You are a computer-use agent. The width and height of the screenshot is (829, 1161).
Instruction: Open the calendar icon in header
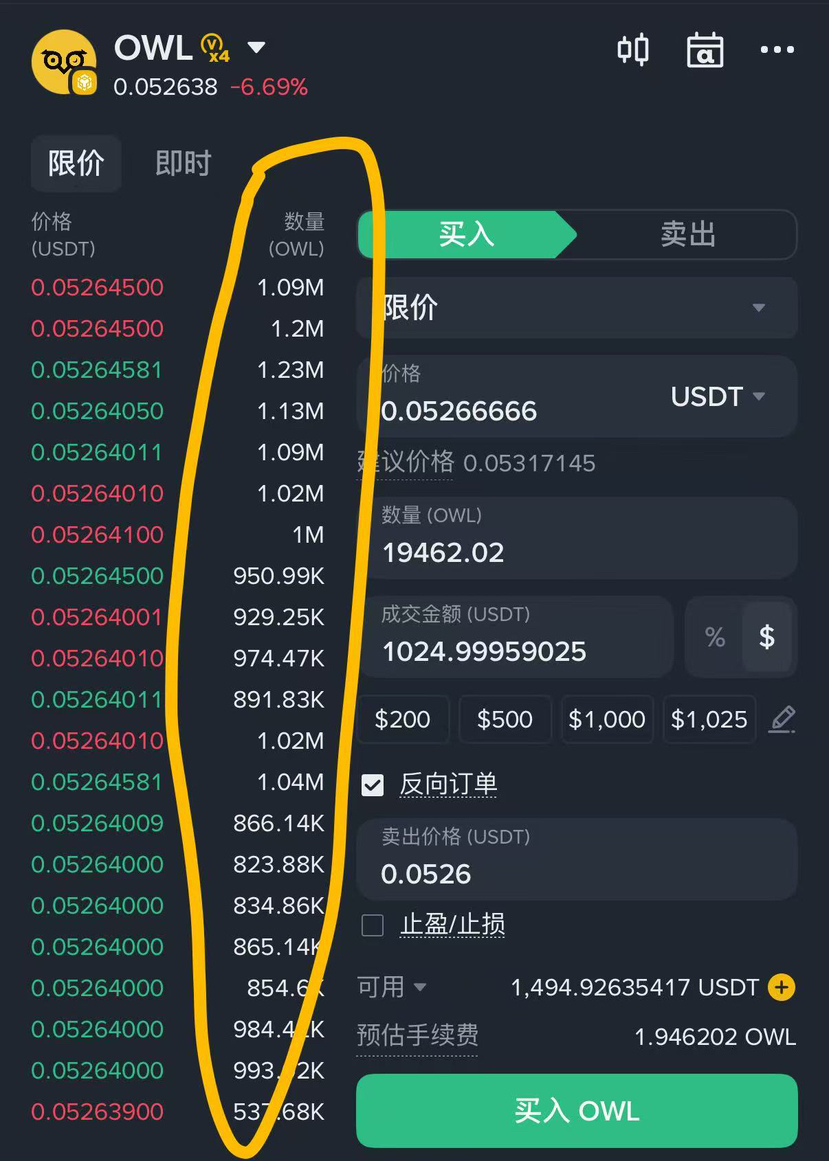point(705,49)
